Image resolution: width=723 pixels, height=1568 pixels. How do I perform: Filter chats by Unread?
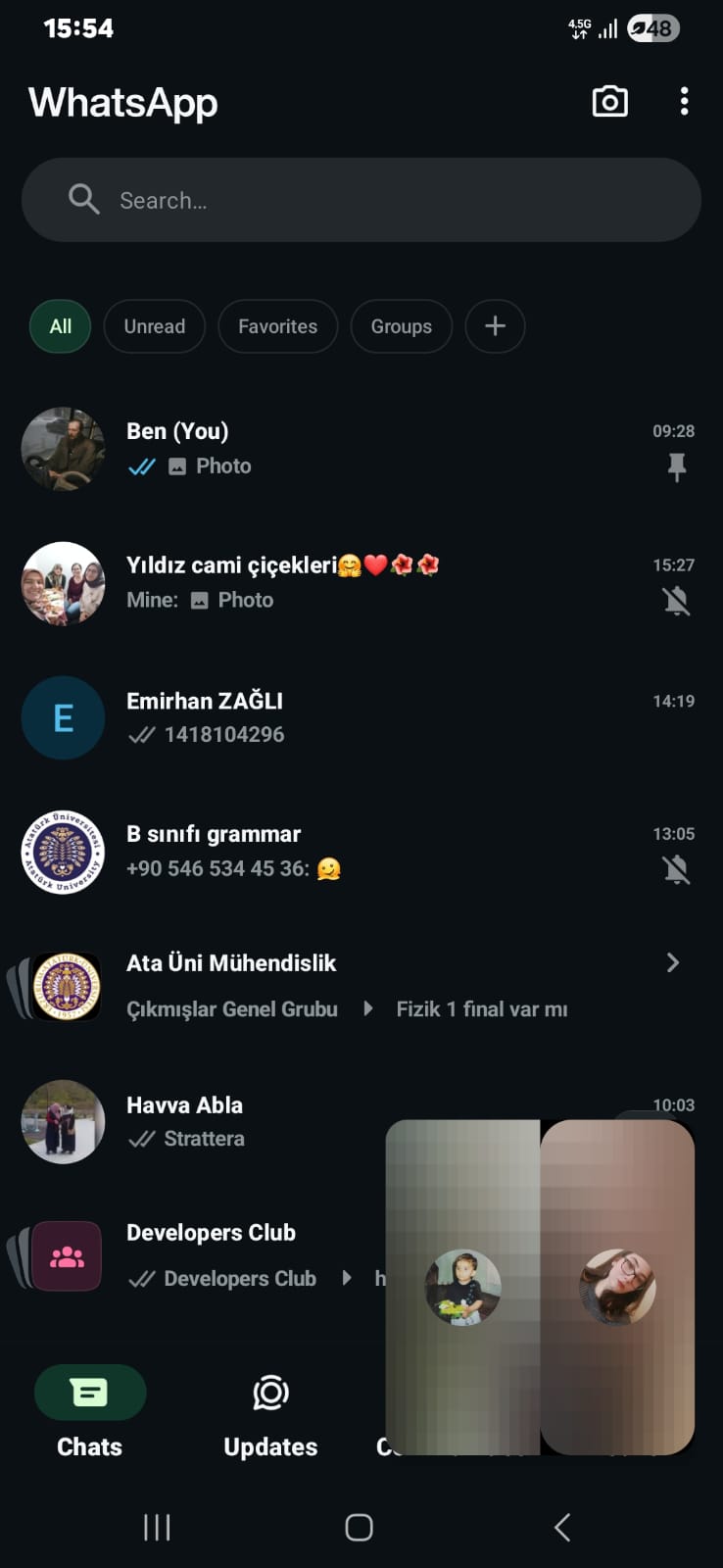[x=154, y=326]
